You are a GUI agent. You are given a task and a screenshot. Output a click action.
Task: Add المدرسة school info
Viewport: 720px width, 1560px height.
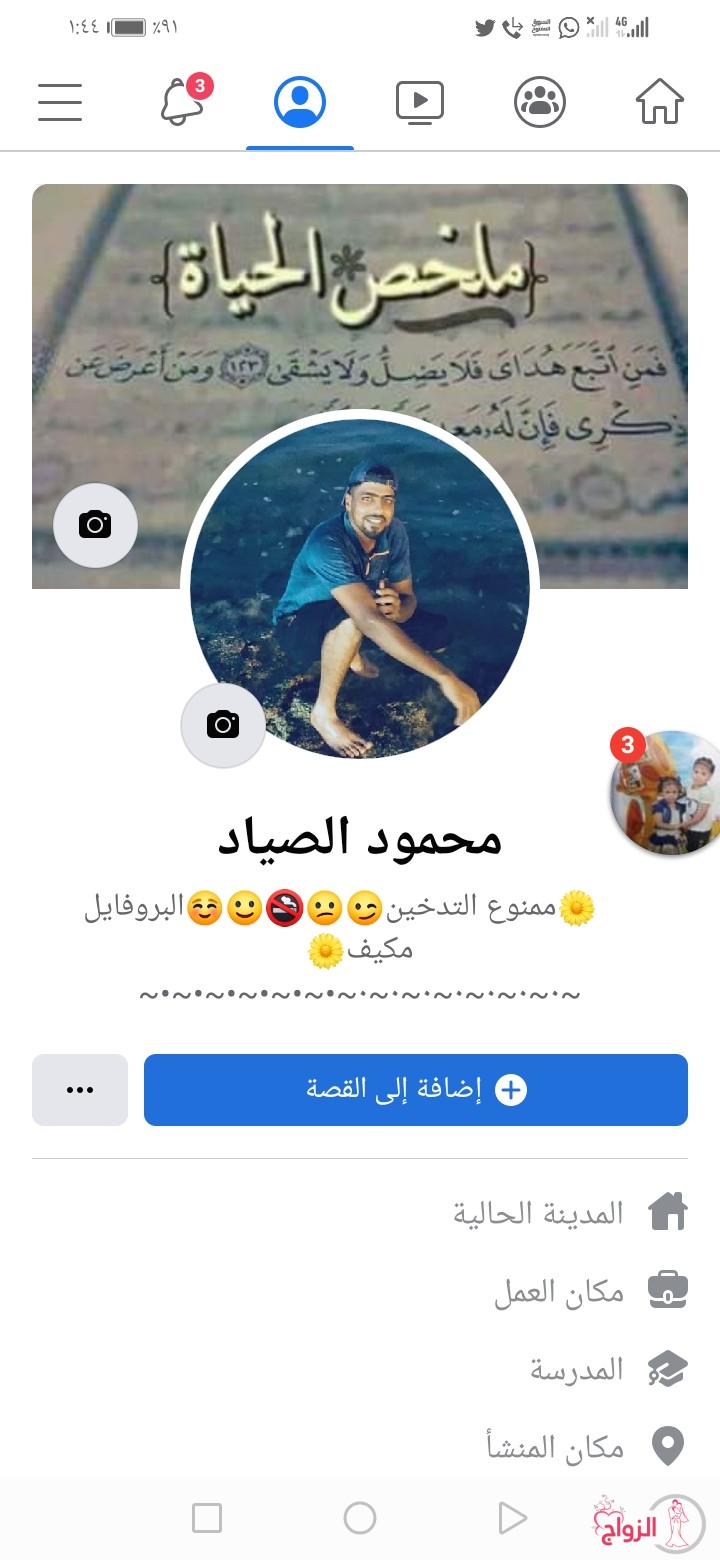click(609, 1369)
